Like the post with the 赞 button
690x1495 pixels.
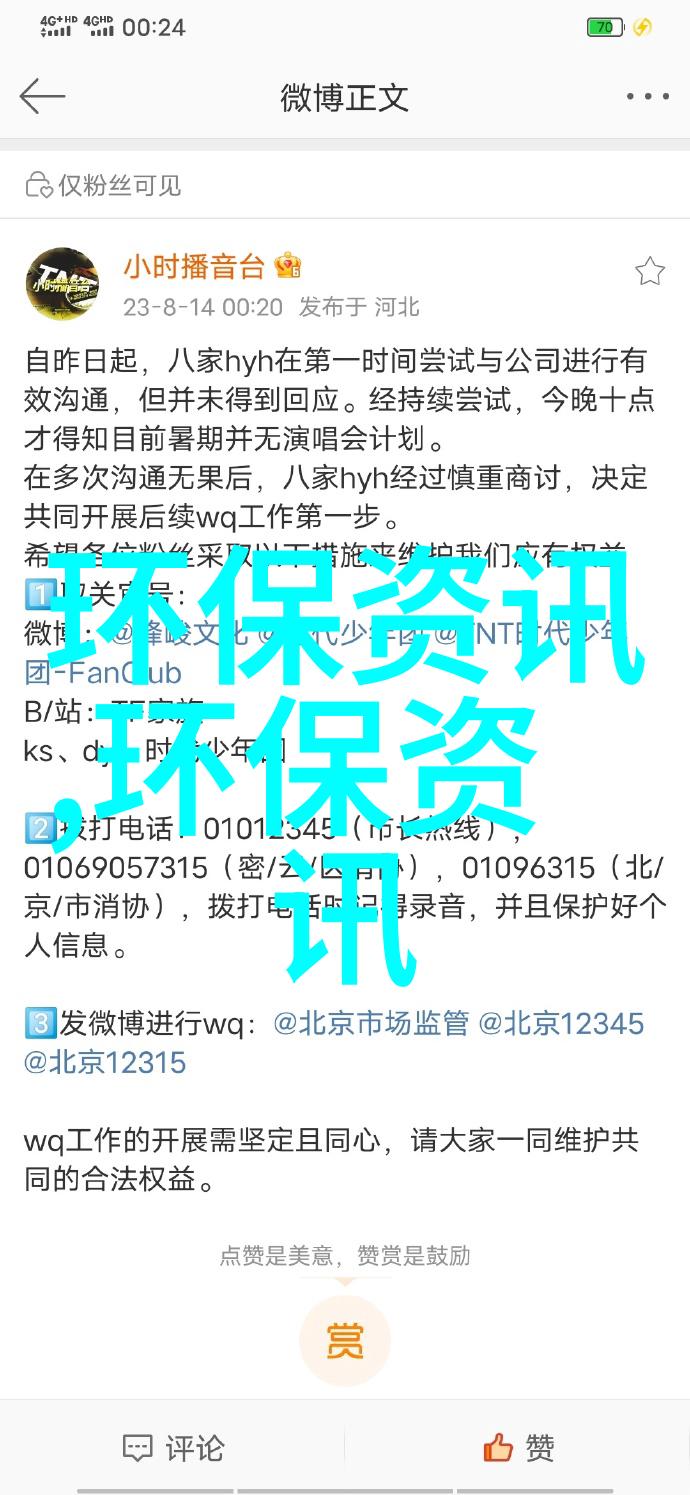(x=517, y=1447)
